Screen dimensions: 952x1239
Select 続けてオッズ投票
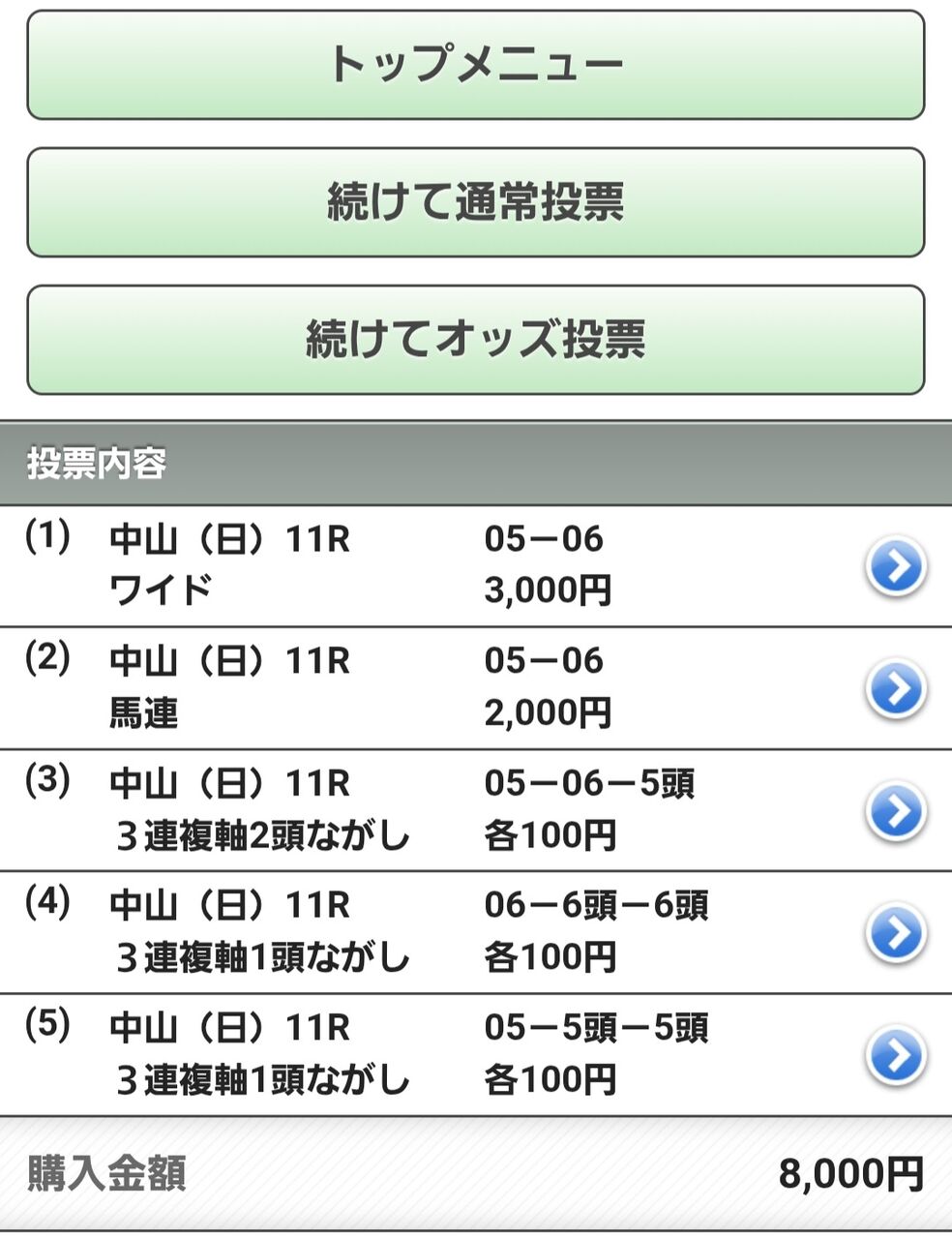tap(475, 340)
